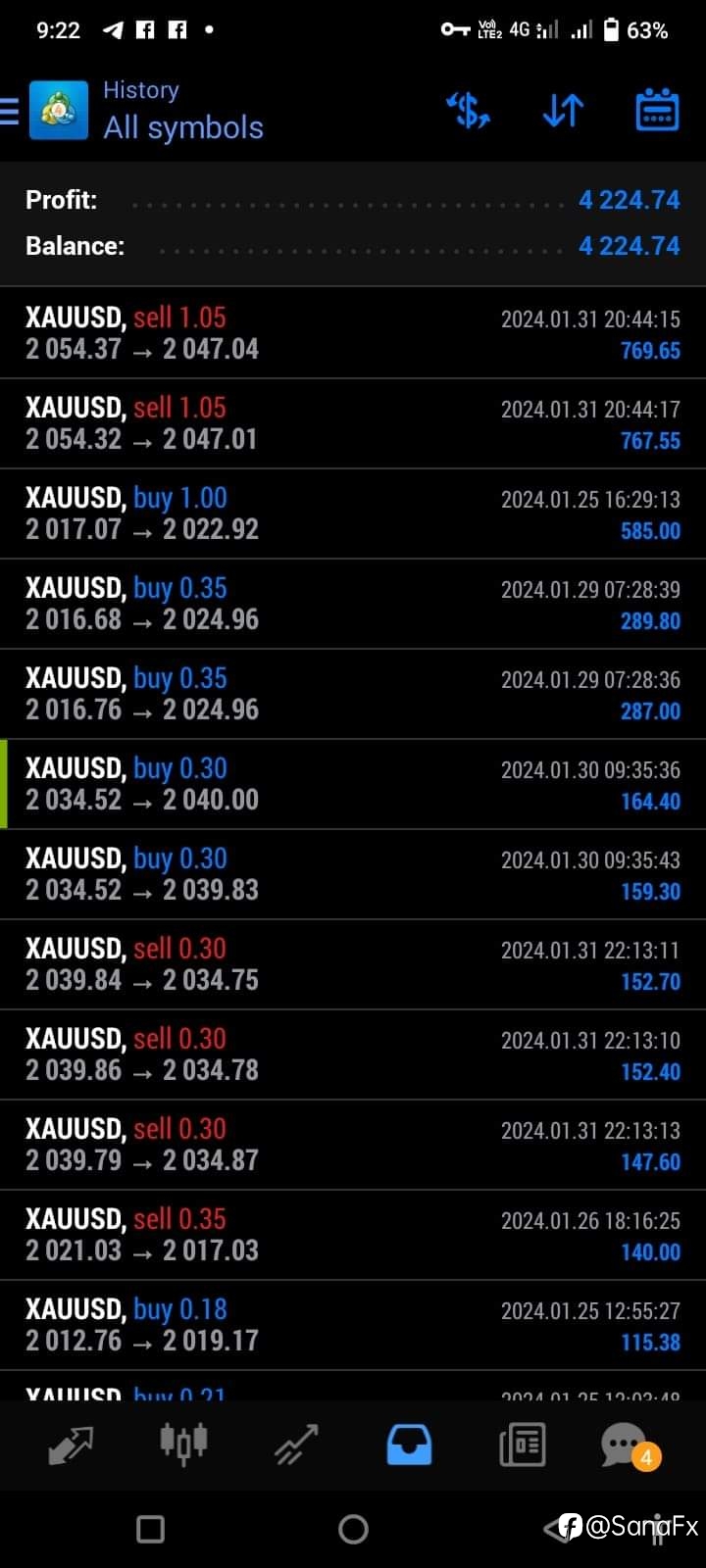
Task: Open the sell 1.05 trade with profit 769.65
Action: (x=353, y=333)
